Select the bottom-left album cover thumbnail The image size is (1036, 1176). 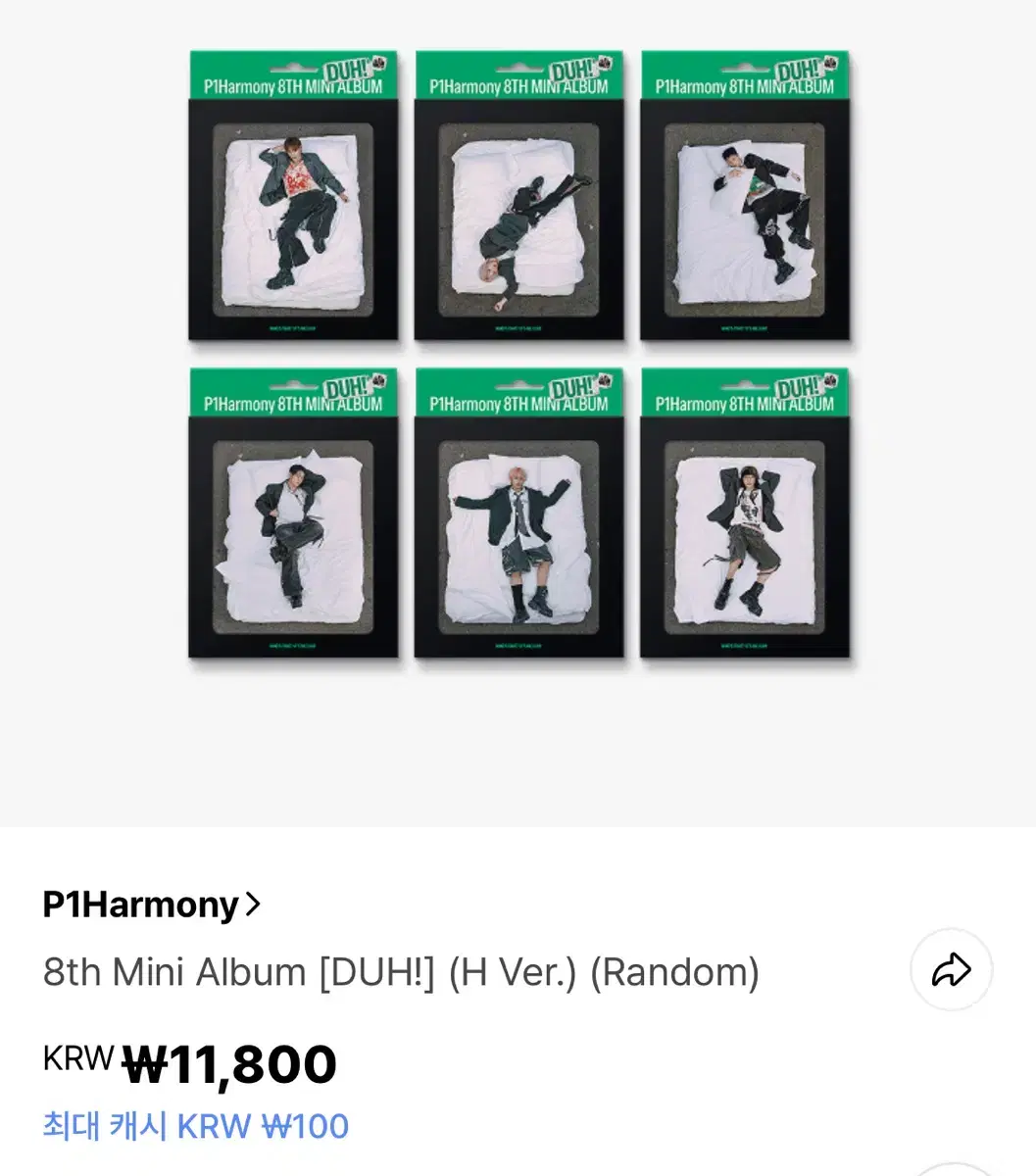[x=293, y=514]
